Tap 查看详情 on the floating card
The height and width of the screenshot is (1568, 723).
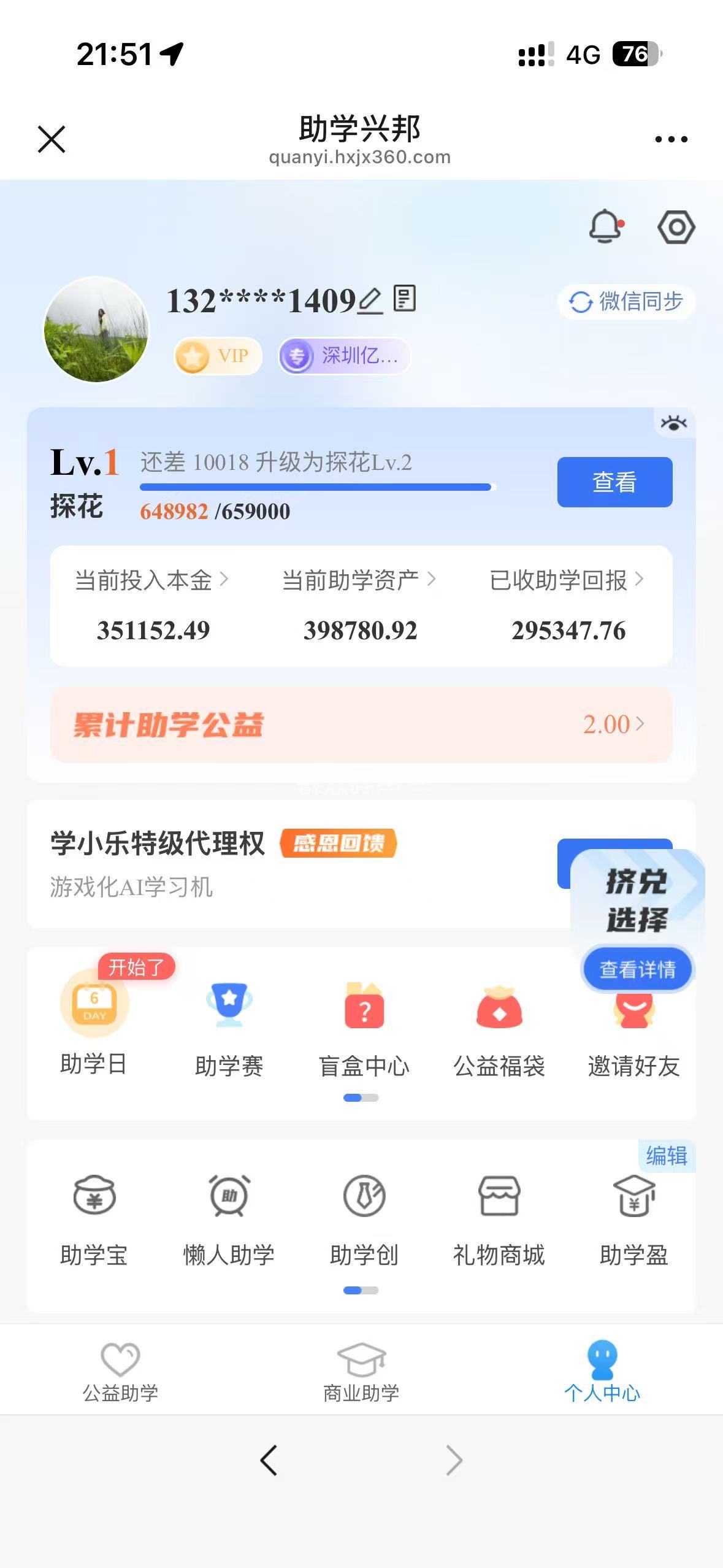(x=637, y=969)
